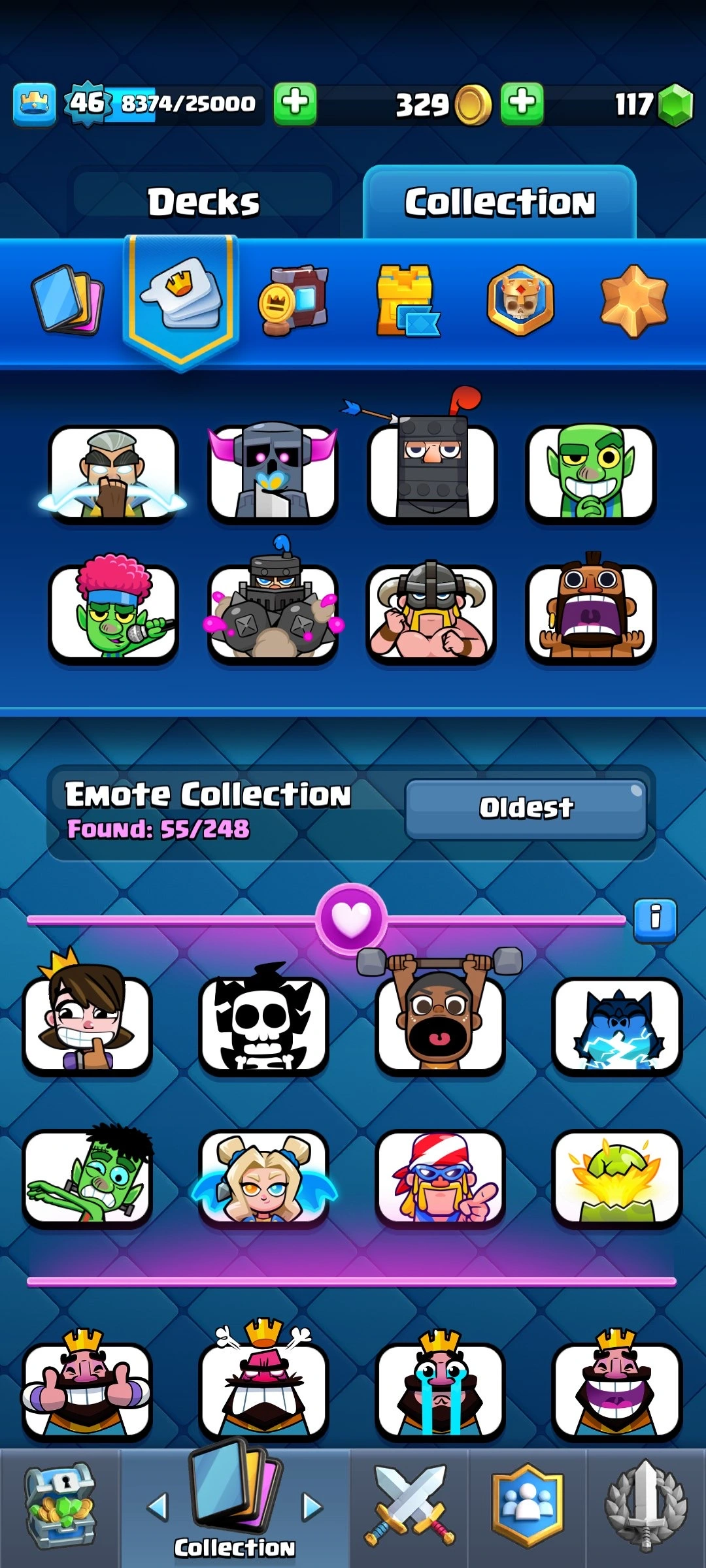Switch to the Decks tab
The width and height of the screenshot is (706, 1568).
tap(203, 202)
